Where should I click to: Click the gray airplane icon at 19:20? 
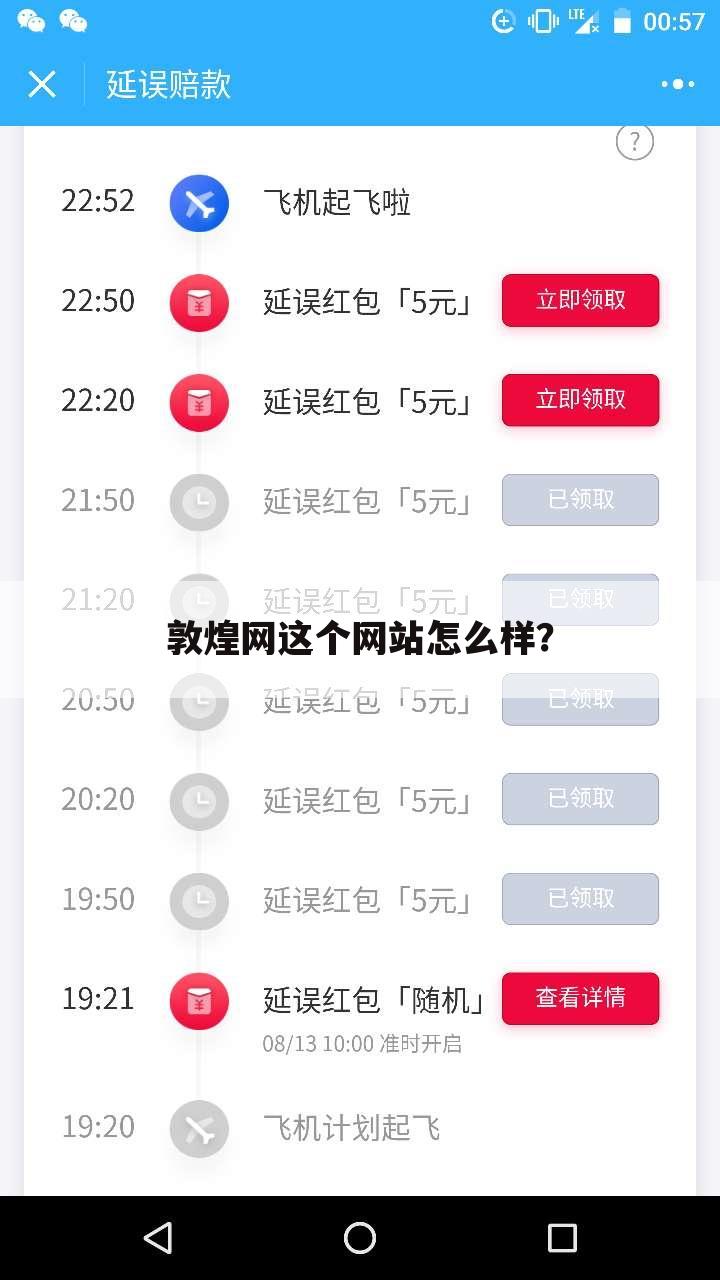pyautogui.click(x=198, y=1128)
